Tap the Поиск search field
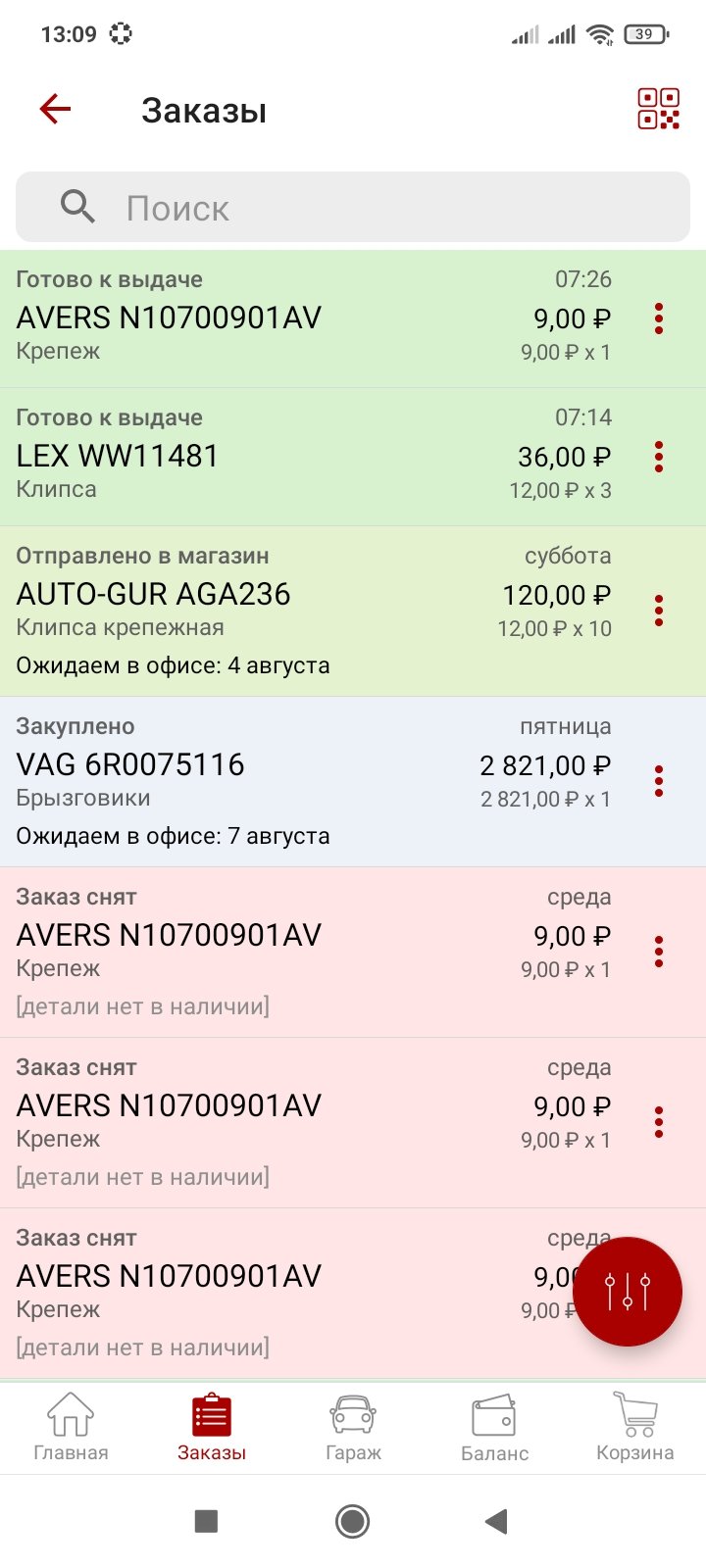 click(x=353, y=207)
